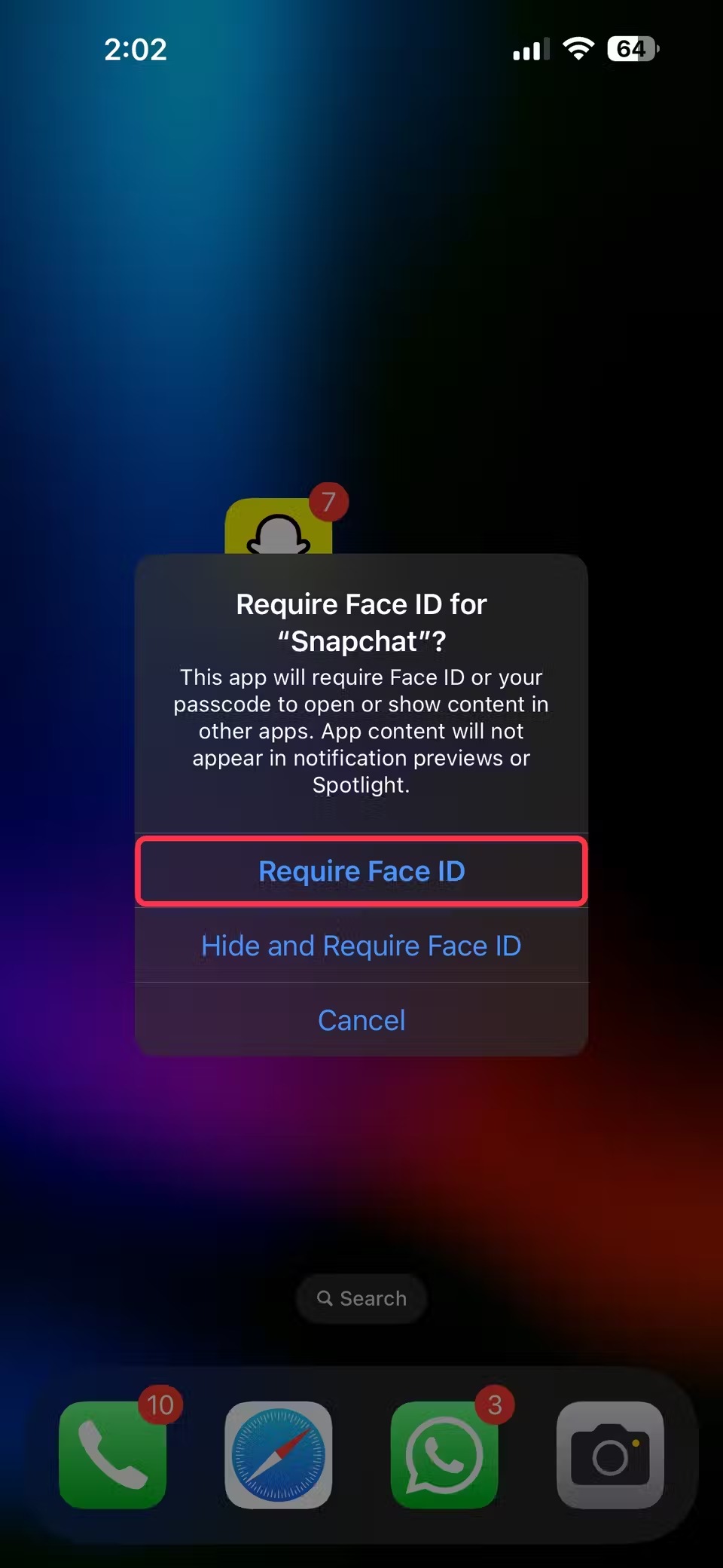Select Hide and Require Face ID
This screenshot has width=723, height=1568.
(x=361, y=946)
